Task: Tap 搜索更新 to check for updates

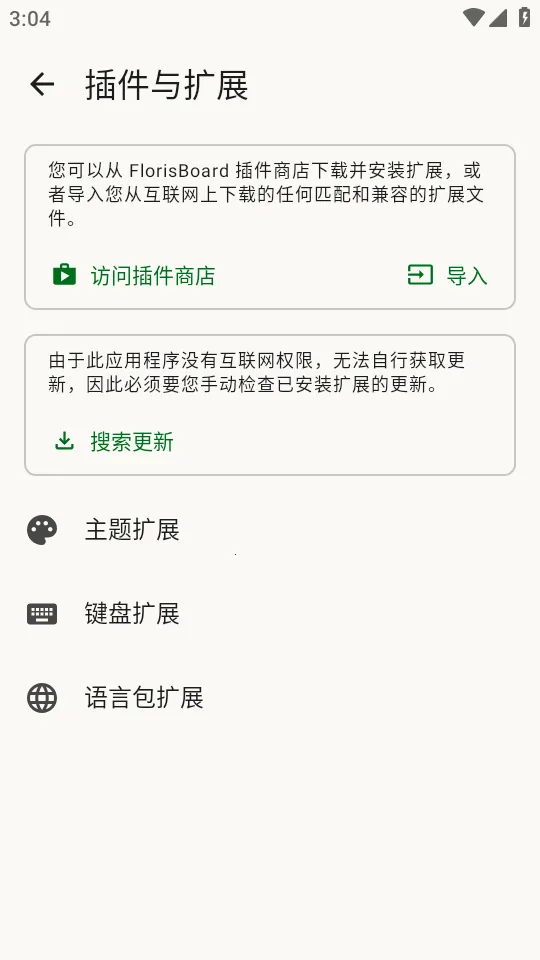Action: (114, 441)
